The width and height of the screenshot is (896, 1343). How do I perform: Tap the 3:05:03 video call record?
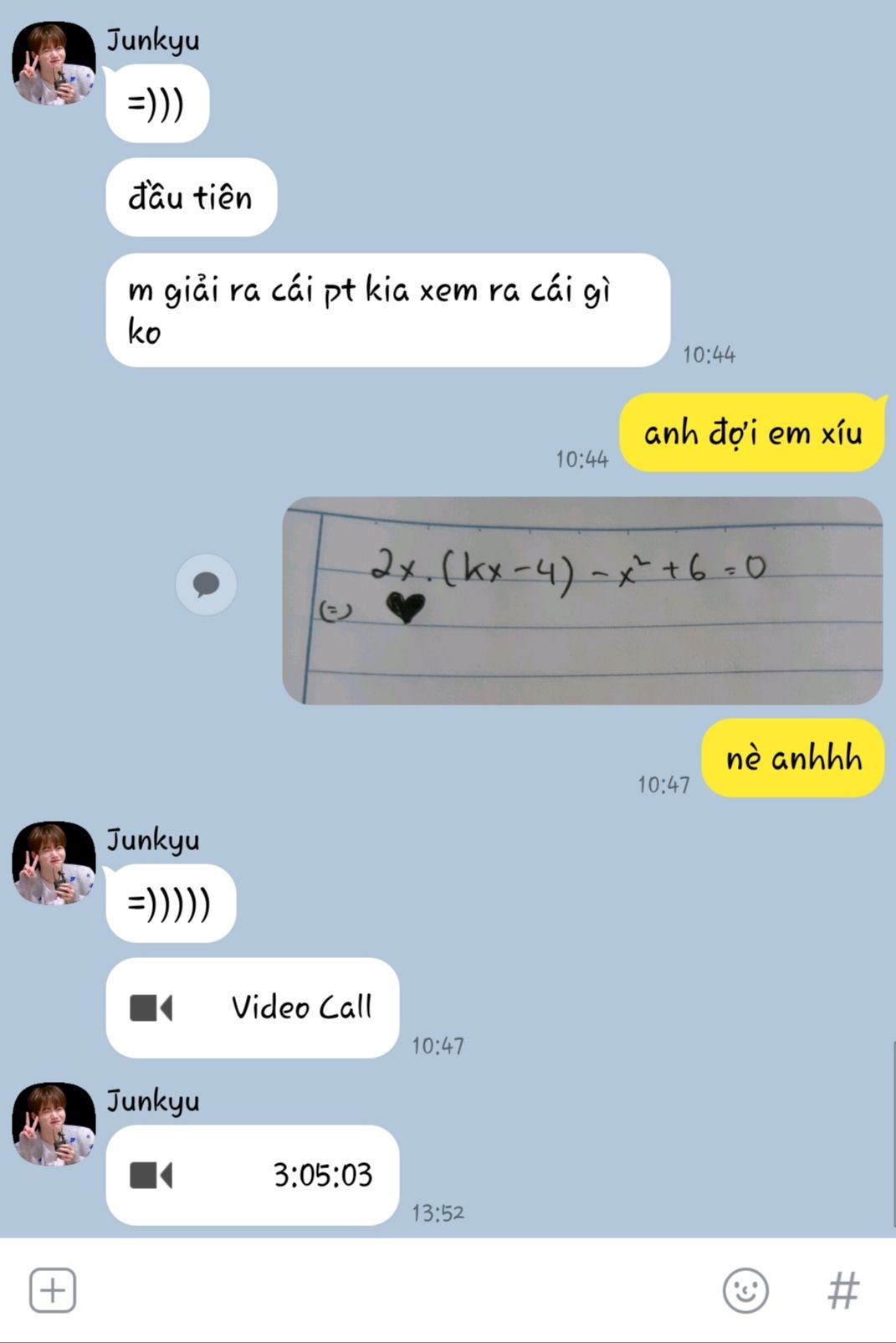(x=252, y=1175)
